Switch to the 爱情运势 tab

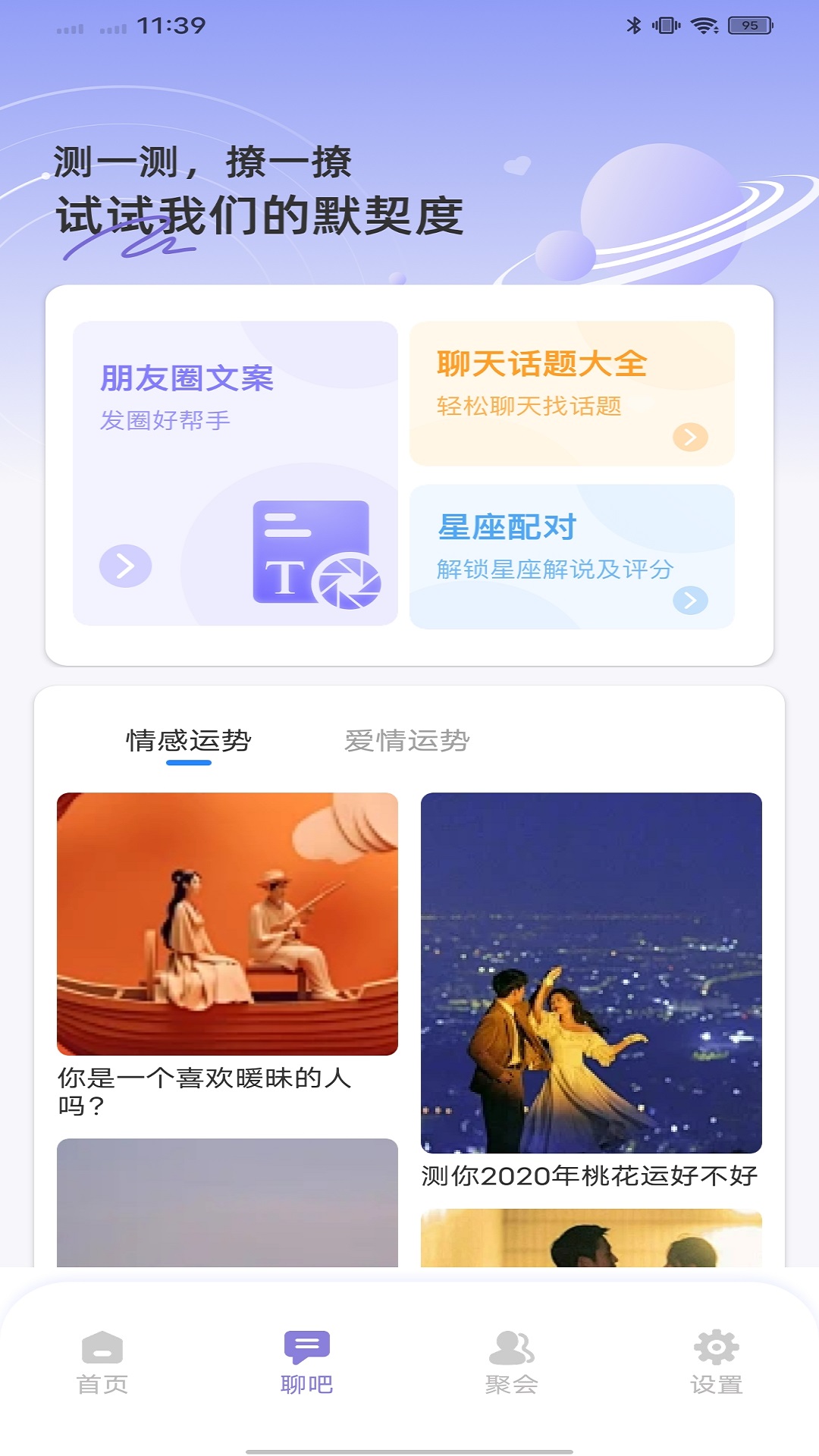click(407, 741)
